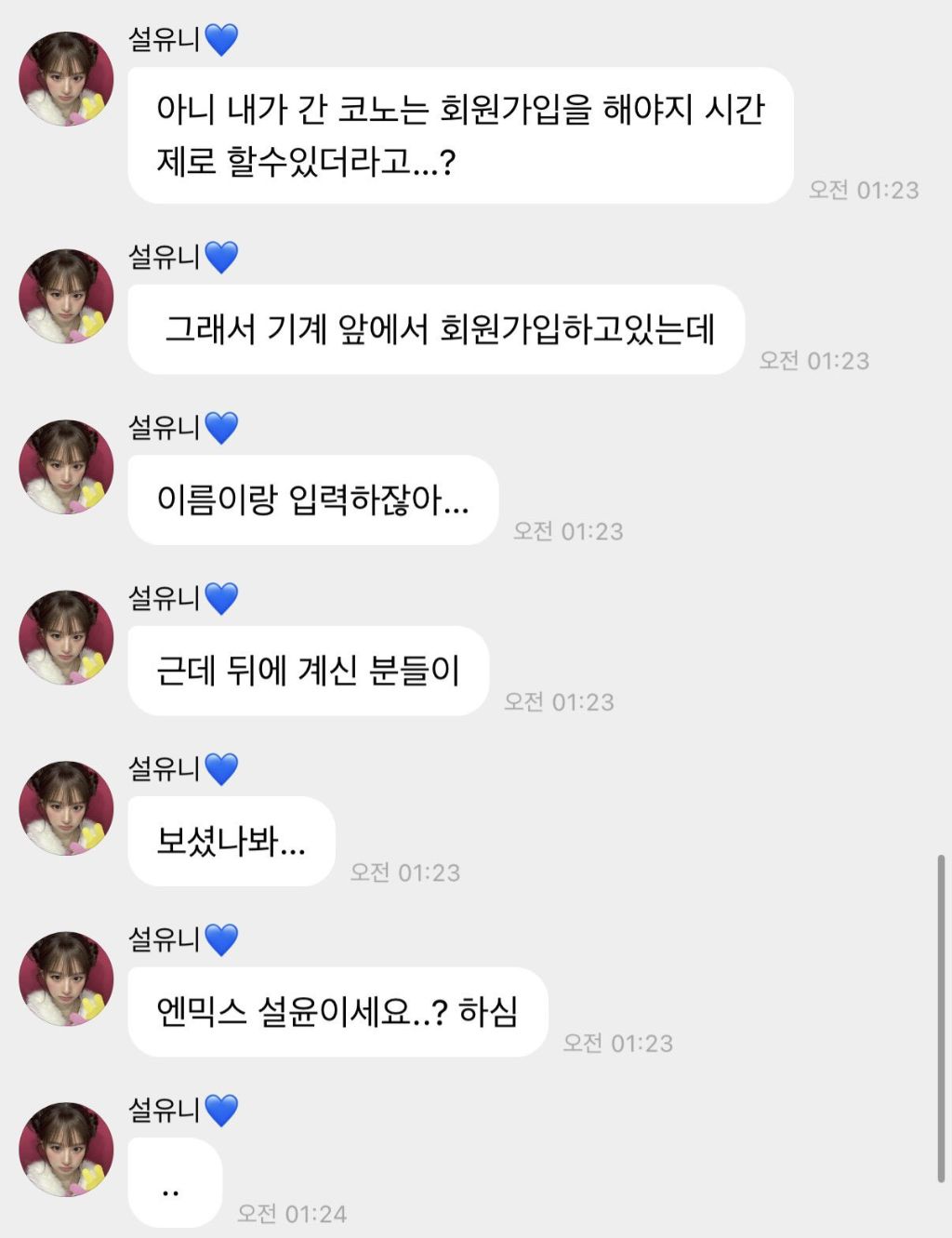Select the sender name above the first message
952x1238 pixels.
point(167,39)
